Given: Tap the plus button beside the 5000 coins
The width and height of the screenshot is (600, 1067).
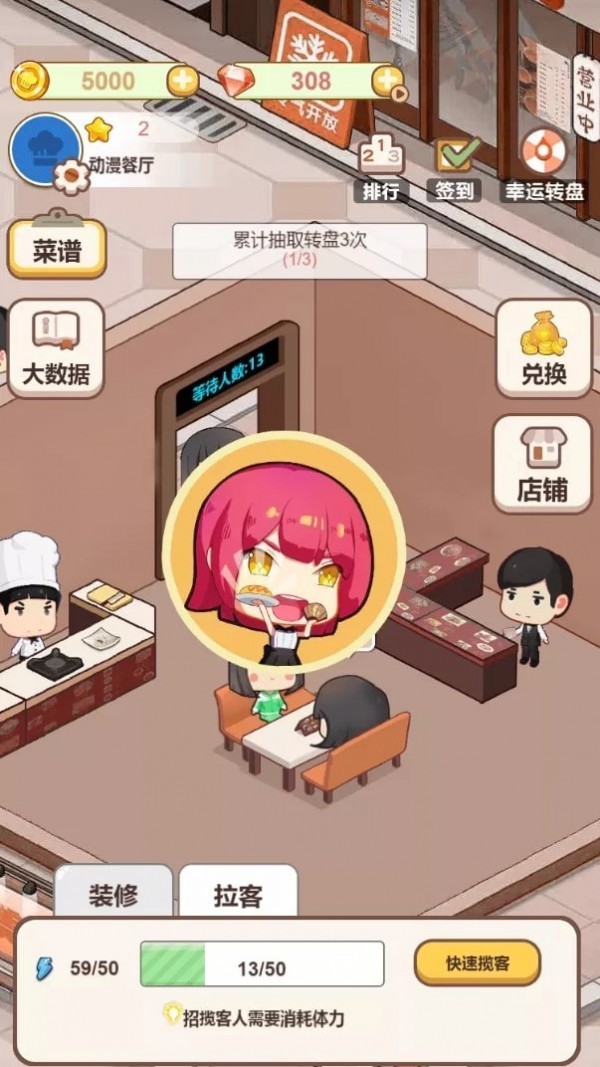Looking at the screenshot, I should click(183, 81).
